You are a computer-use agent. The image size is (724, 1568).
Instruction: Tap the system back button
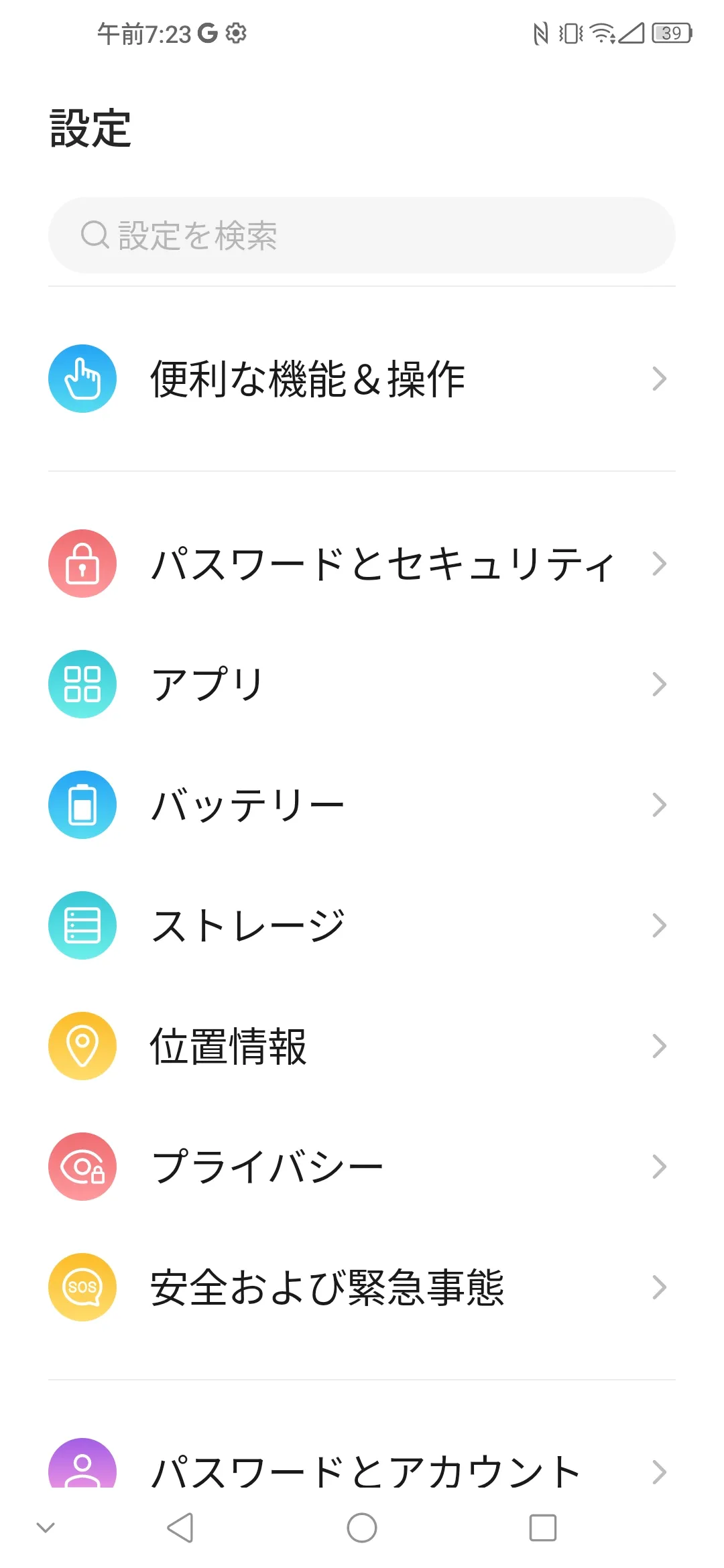click(180, 1528)
